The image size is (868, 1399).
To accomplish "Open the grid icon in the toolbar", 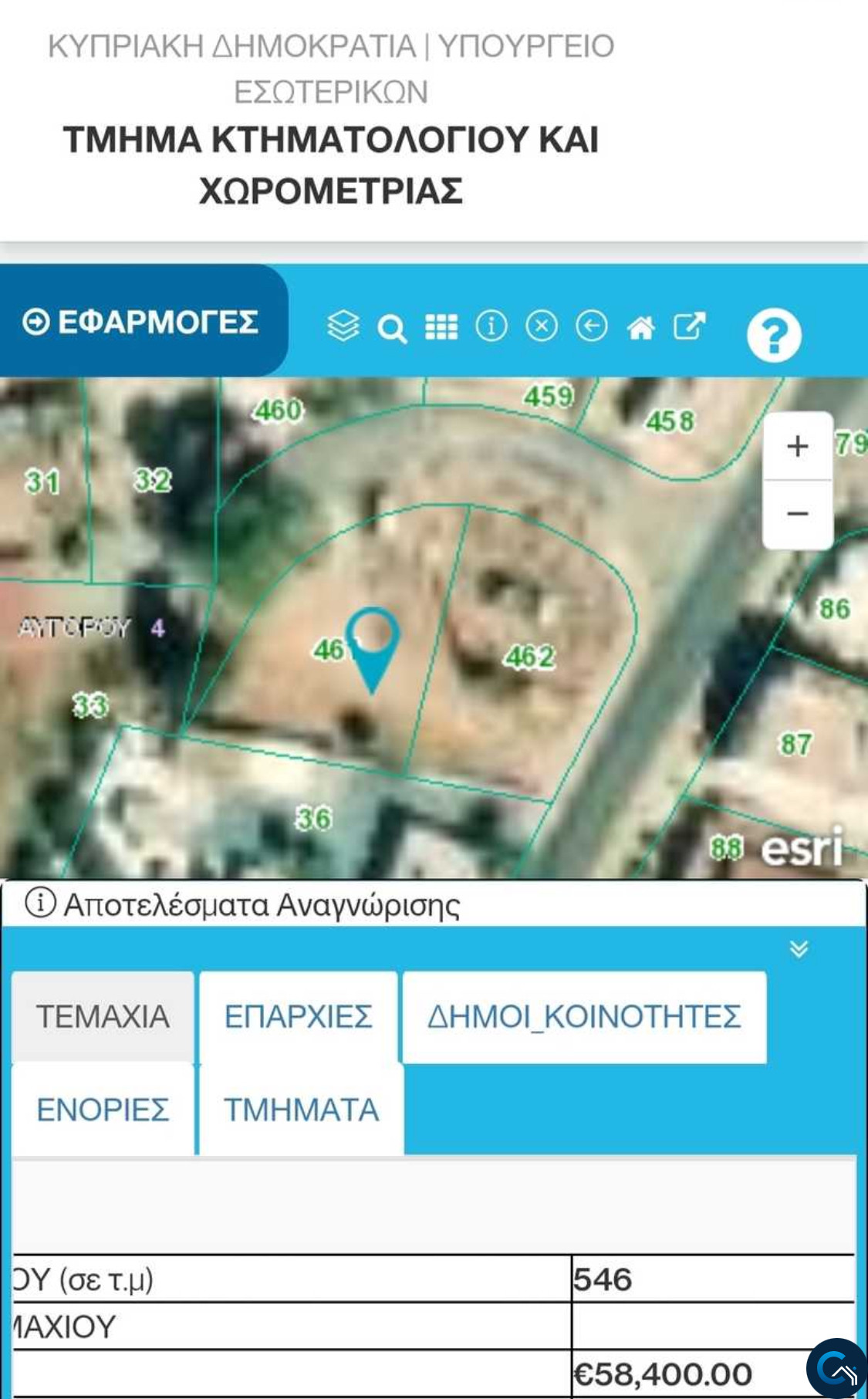I will (441, 327).
